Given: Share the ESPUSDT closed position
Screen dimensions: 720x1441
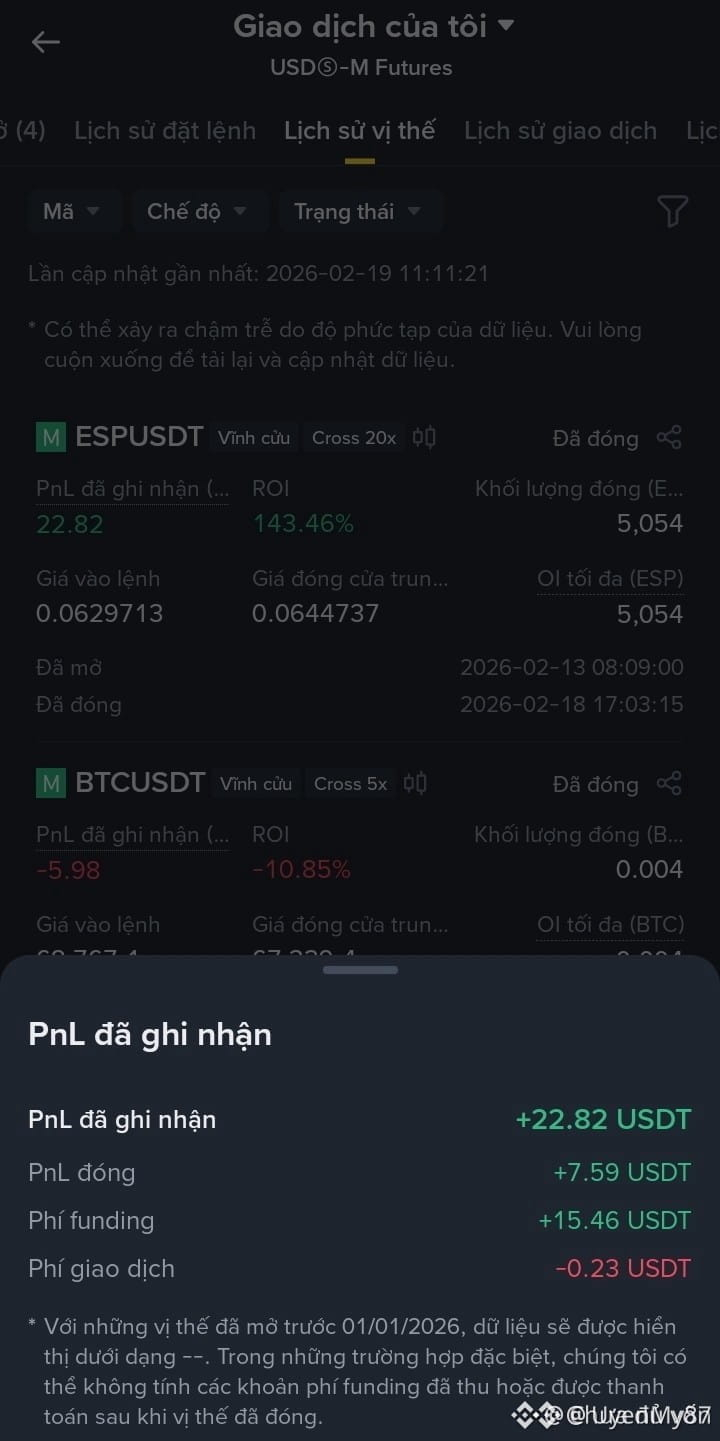Looking at the screenshot, I should [x=669, y=437].
